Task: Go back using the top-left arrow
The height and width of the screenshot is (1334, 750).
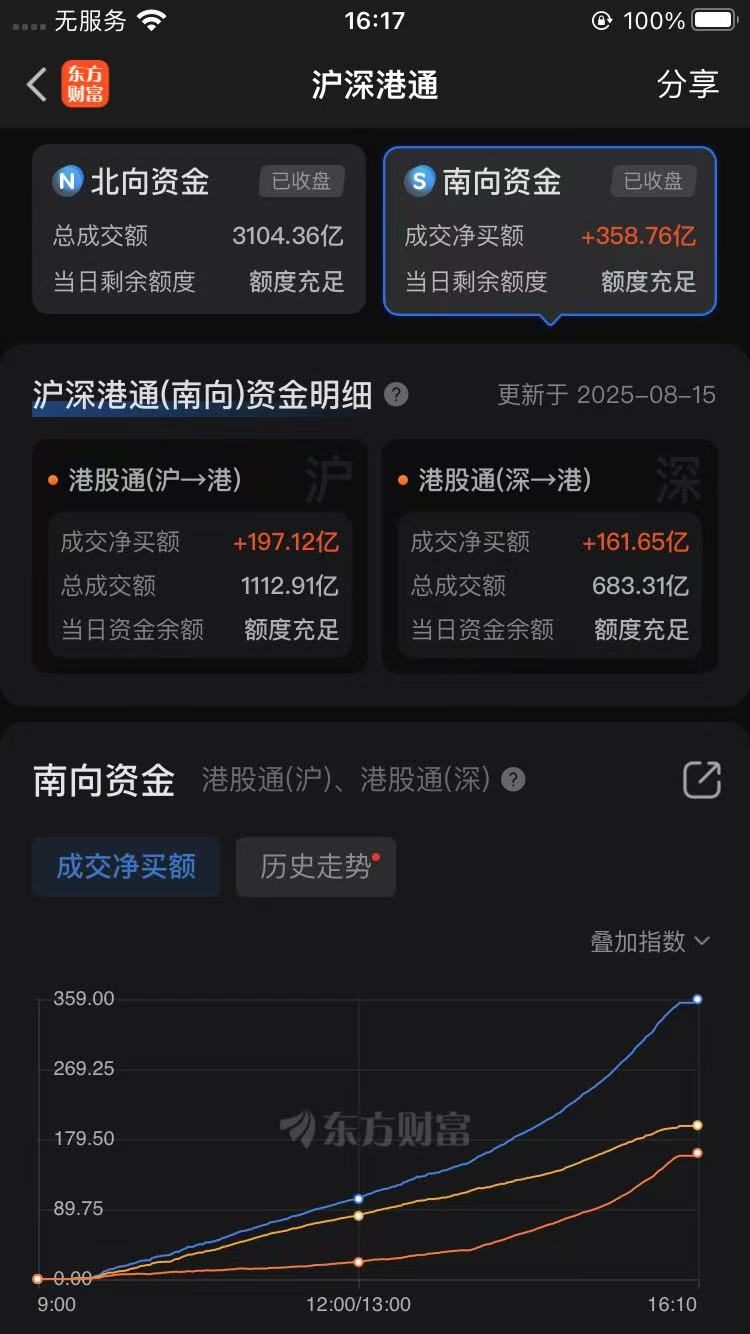Action: (x=37, y=85)
